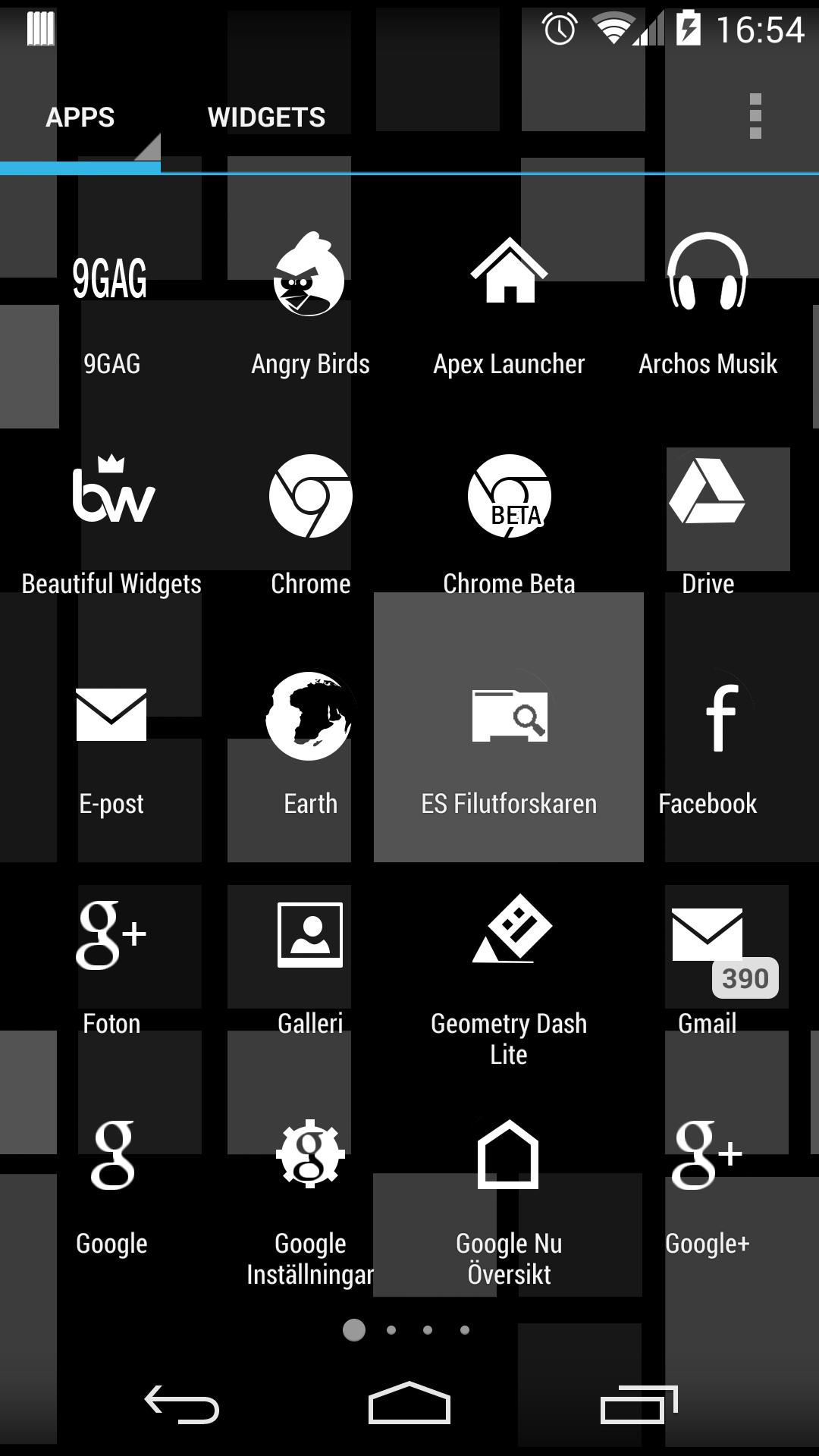Open the E-post mail app

tap(111, 743)
